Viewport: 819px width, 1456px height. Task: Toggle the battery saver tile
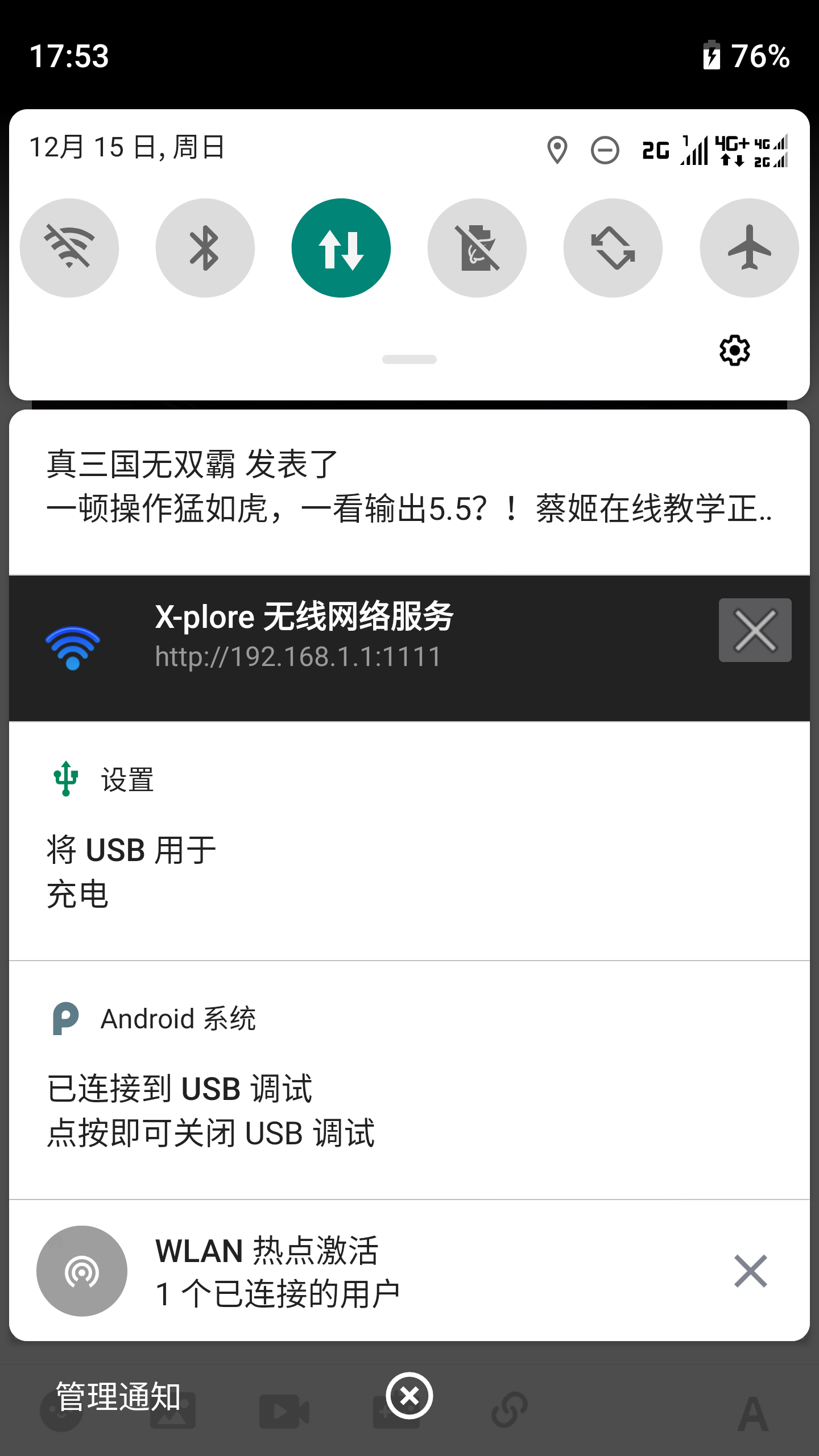click(x=477, y=248)
